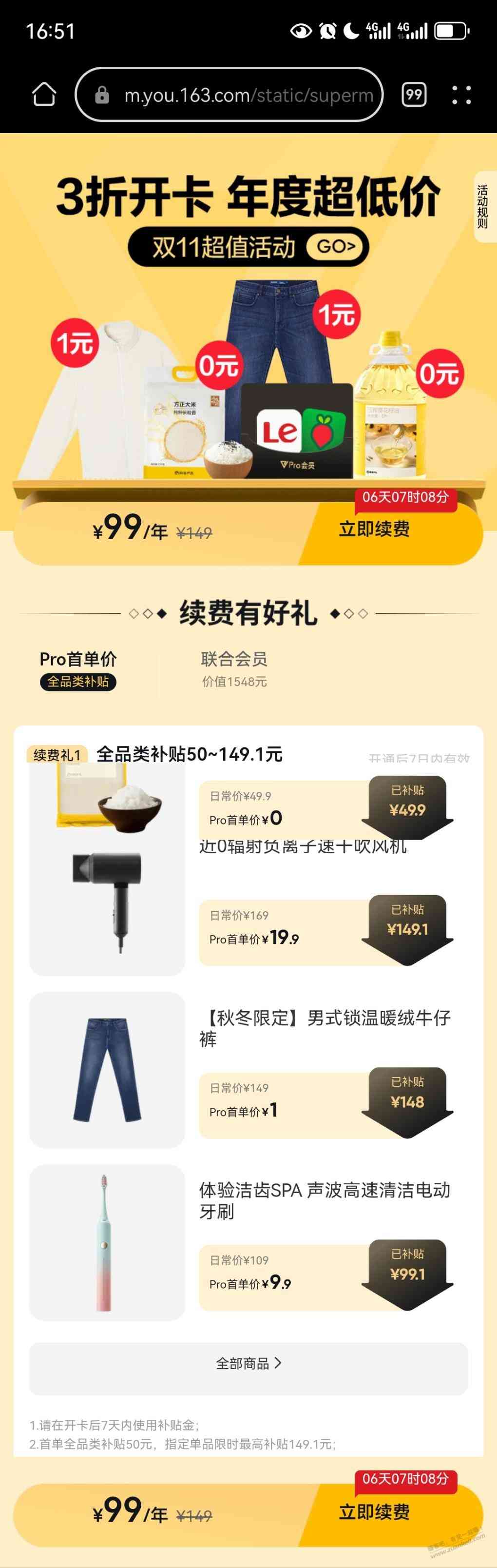
Task: Open the browser overflow menu
Action: click(x=461, y=95)
